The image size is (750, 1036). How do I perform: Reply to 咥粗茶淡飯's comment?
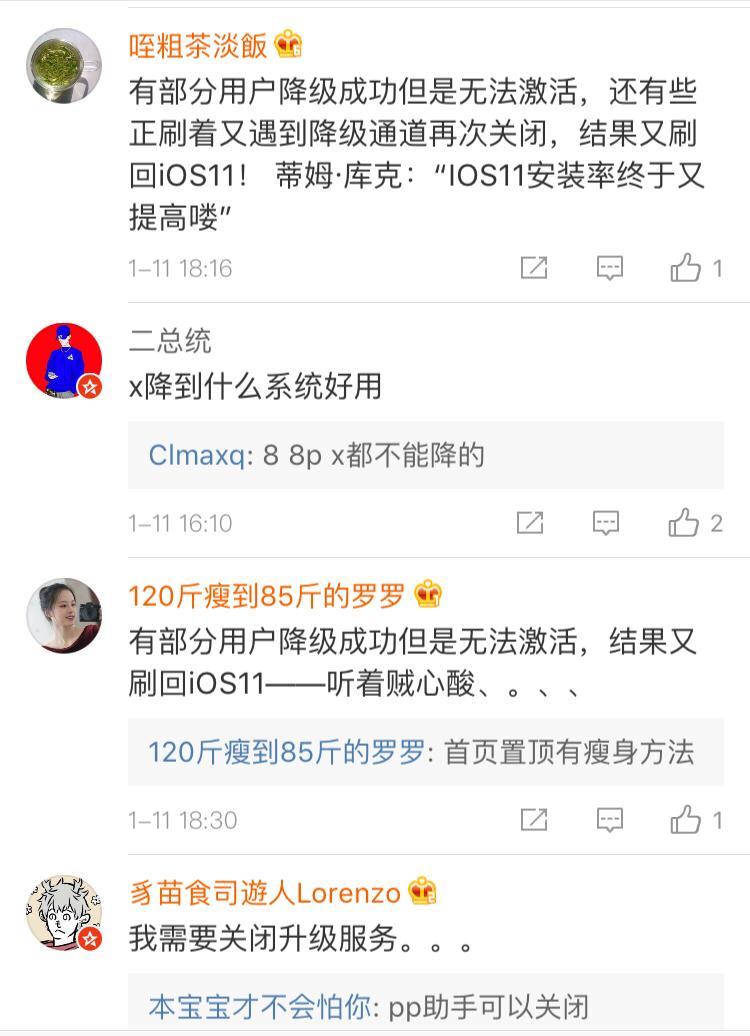(x=610, y=267)
